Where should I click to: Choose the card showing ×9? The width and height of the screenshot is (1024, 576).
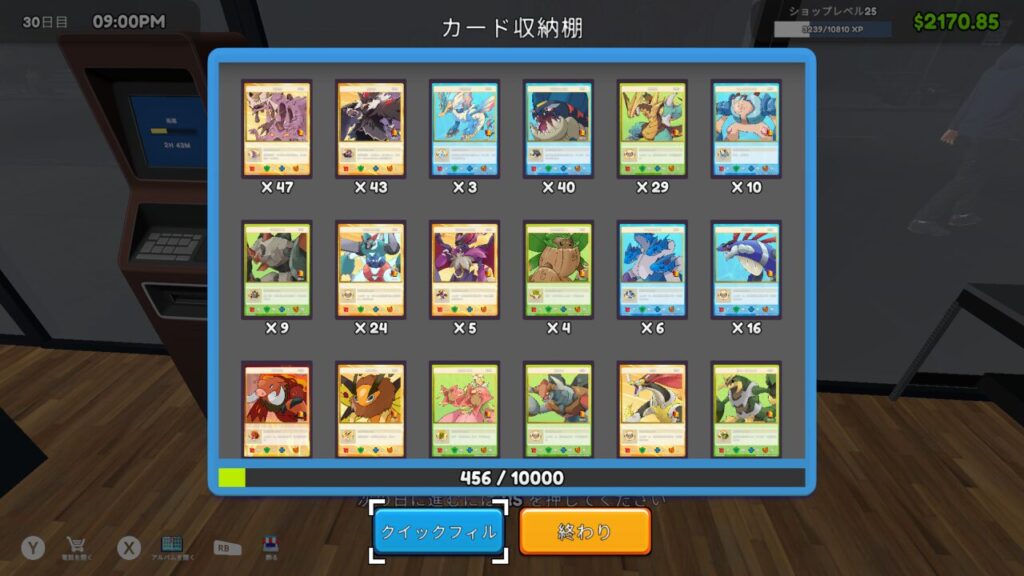[276, 269]
